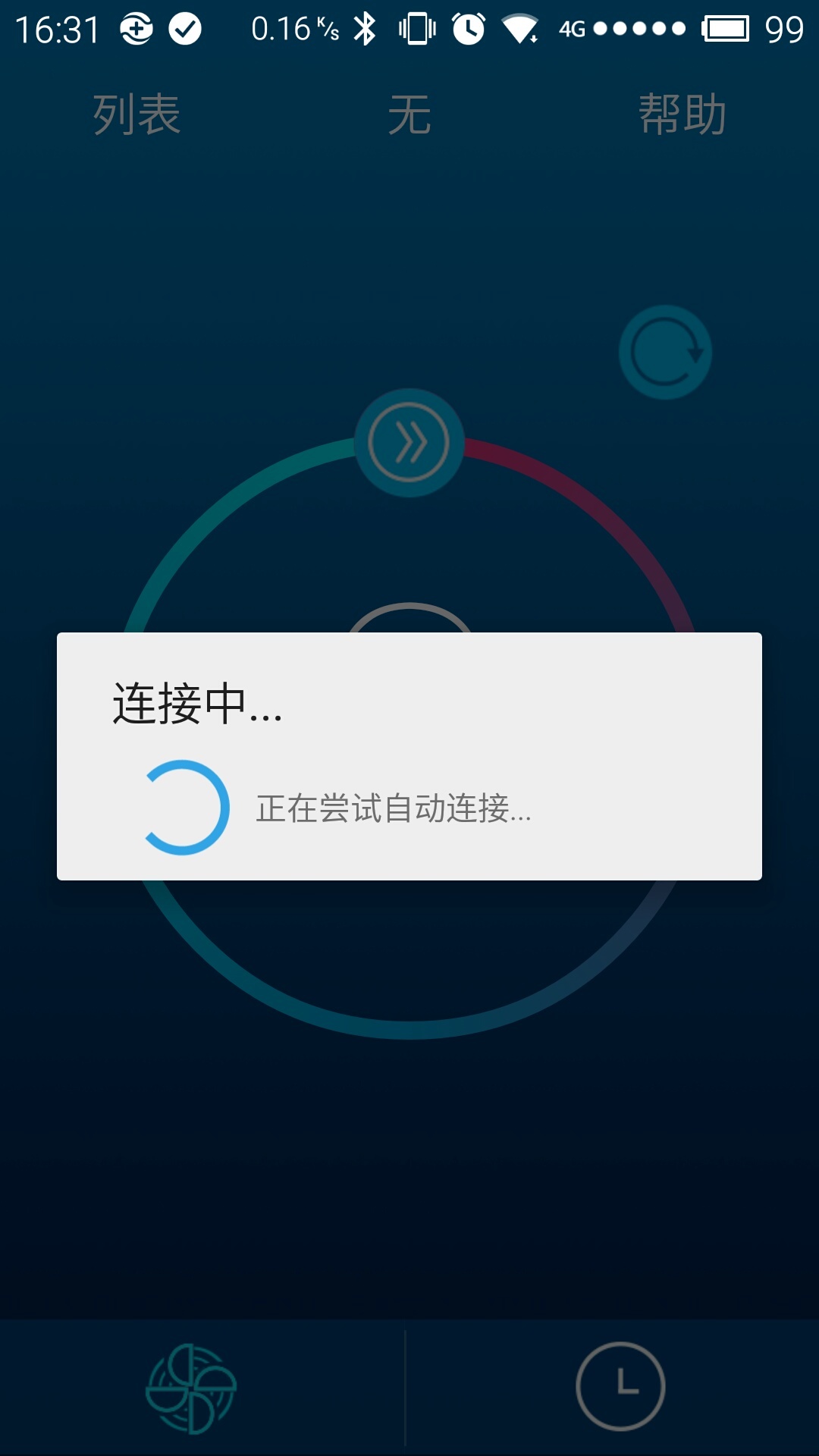This screenshot has height=1456, width=819.
Task: Open the 帮助 help page
Action: (682, 115)
